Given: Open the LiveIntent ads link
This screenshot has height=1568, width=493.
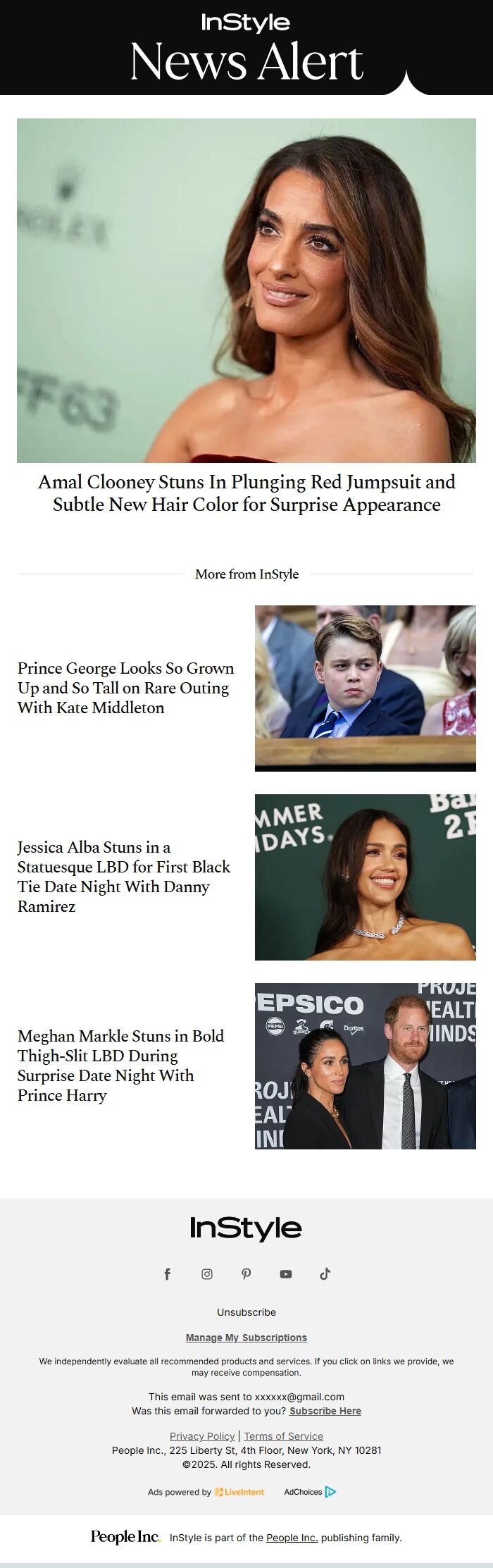Looking at the screenshot, I should coord(239,1492).
